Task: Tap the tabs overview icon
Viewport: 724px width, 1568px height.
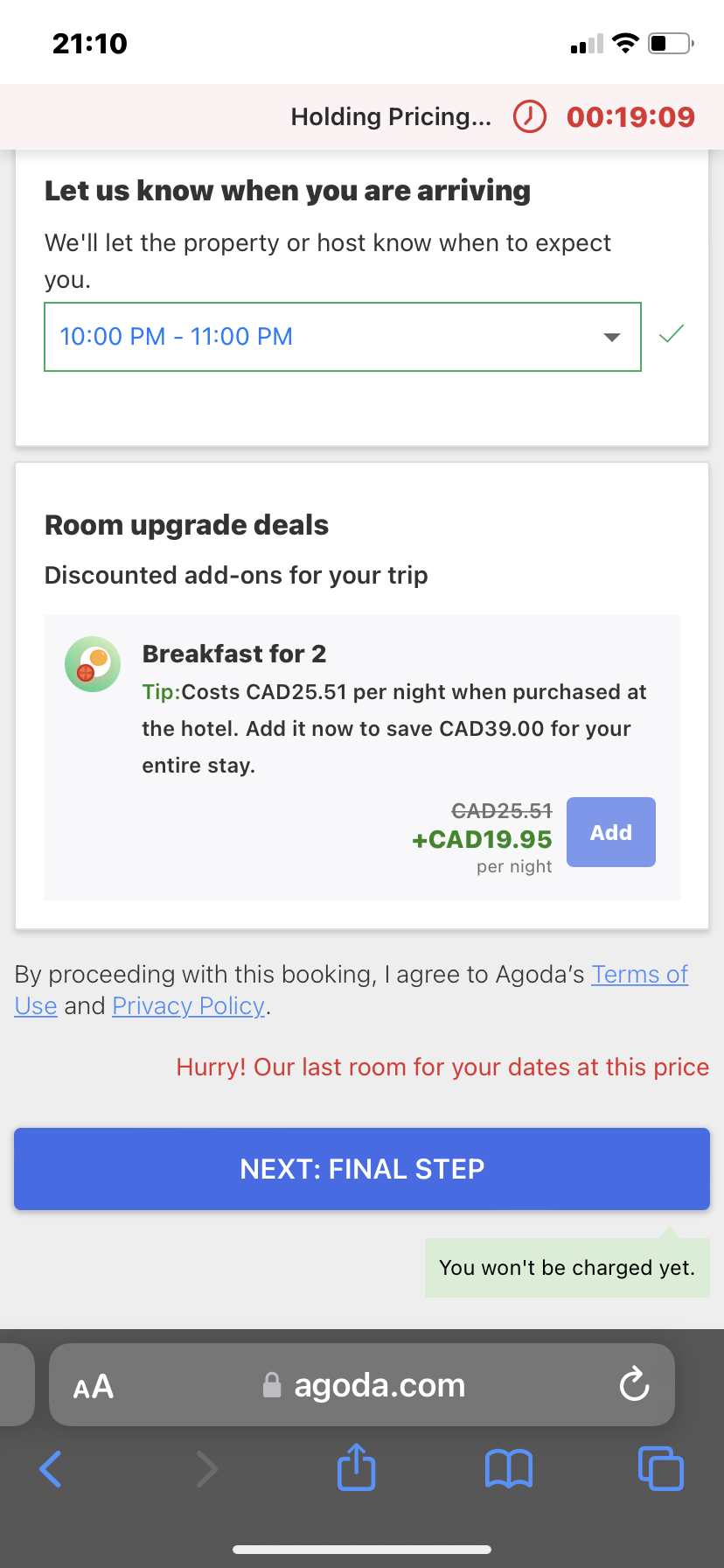Action: tap(660, 1468)
